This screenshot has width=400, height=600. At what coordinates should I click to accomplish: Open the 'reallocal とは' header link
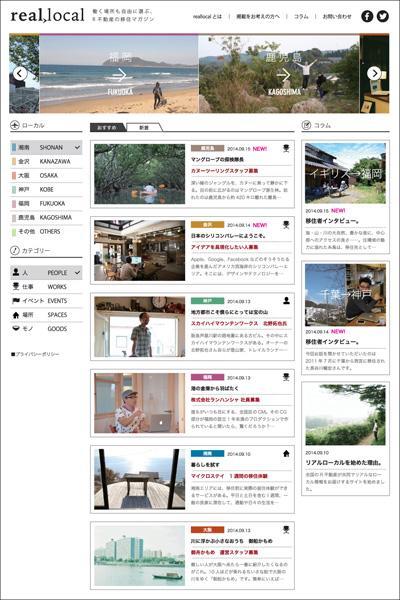click(207, 16)
